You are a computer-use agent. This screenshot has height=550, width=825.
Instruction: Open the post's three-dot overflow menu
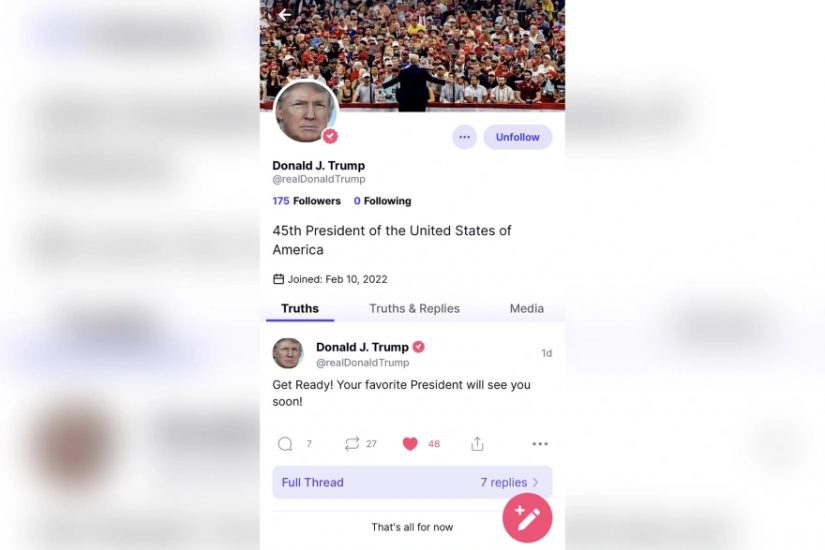tap(540, 444)
